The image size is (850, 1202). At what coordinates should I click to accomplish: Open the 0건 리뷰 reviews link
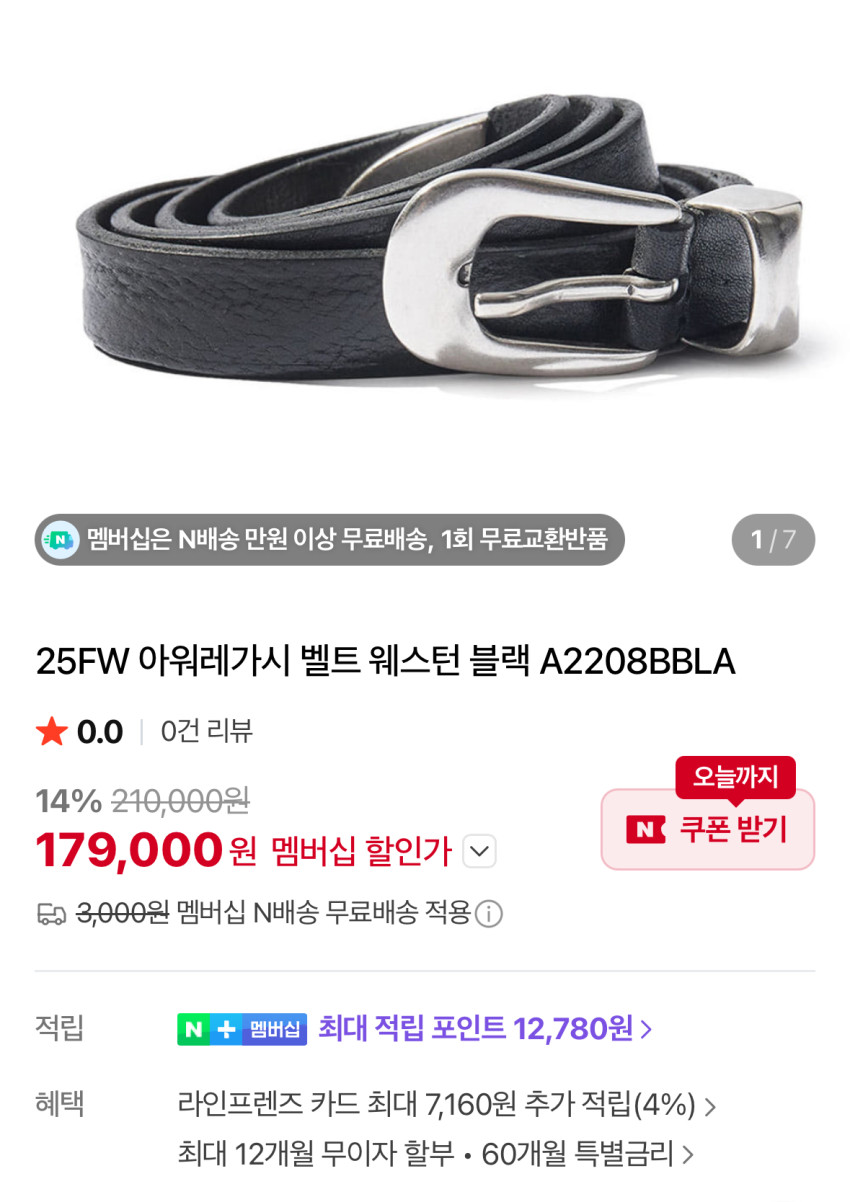pyautogui.click(x=206, y=732)
